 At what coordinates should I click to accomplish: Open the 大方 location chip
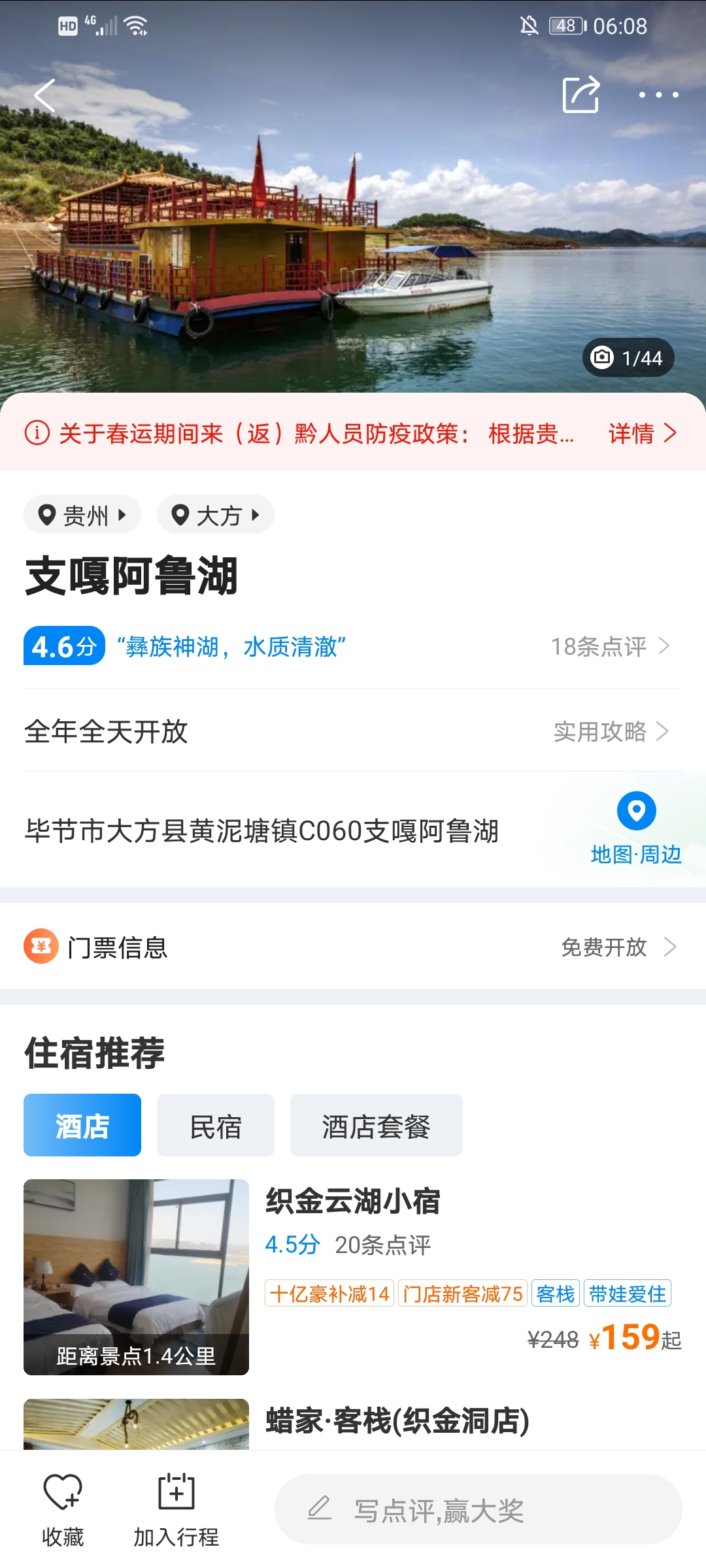(215, 515)
